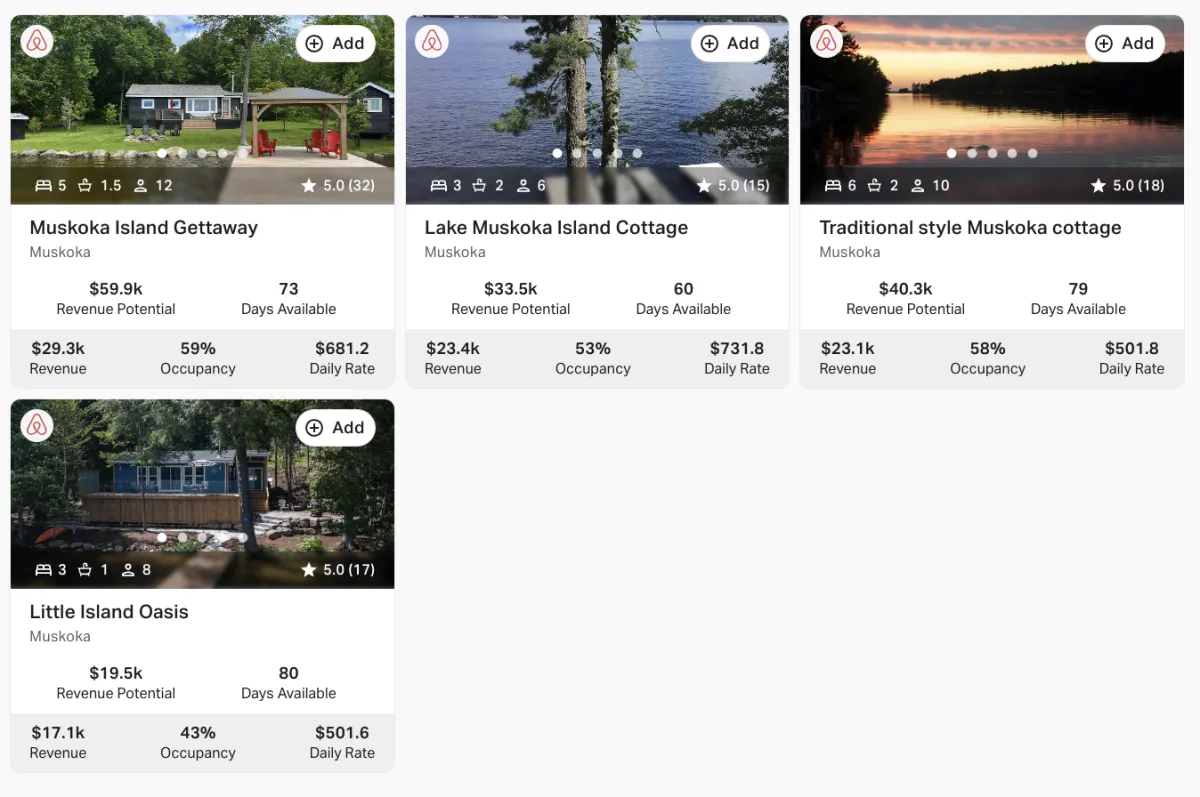Add Little Island Oasis listing
Screen dimensions: 1200x797
pyautogui.click(x=335, y=427)
